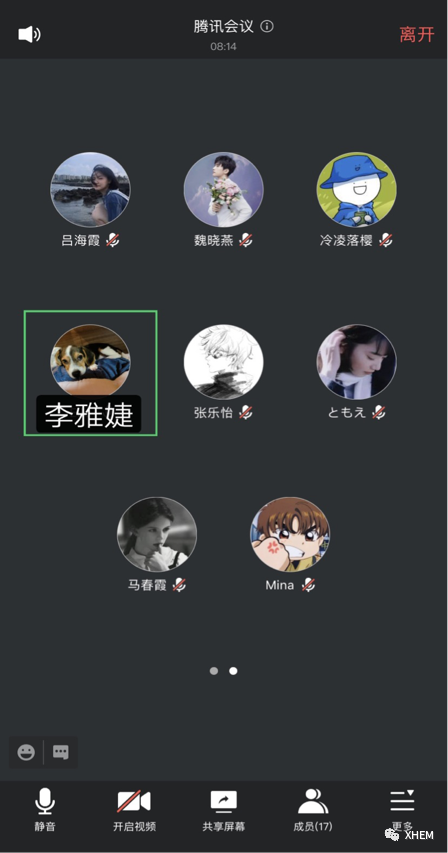Viewport: 448px width, 853px height.
Task: Go to the first page indicator dot
Action: point(214,671)
